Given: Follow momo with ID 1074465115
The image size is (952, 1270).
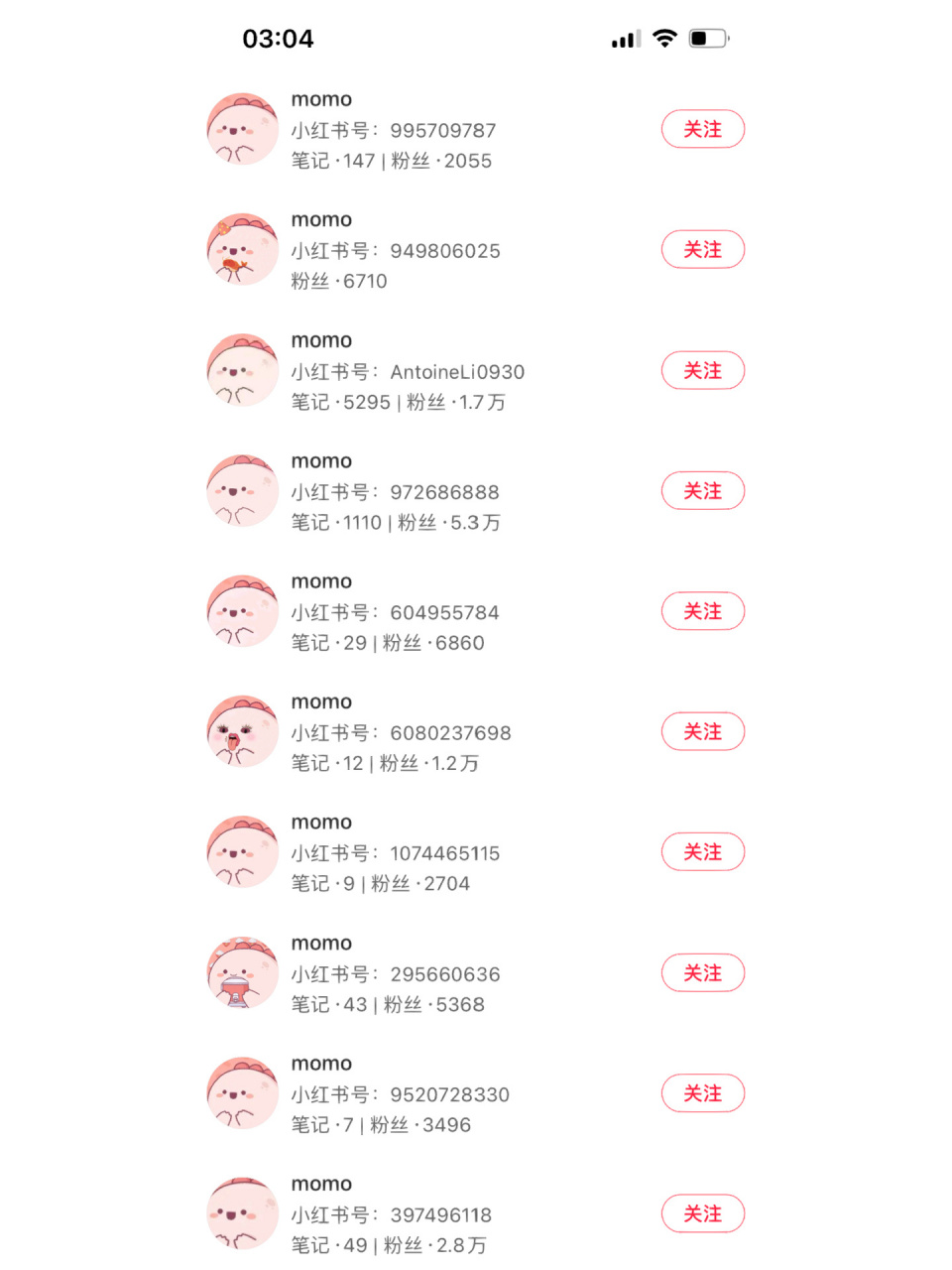Looking at the screenshot, I should pyautogui.click(x=702, y=852).
